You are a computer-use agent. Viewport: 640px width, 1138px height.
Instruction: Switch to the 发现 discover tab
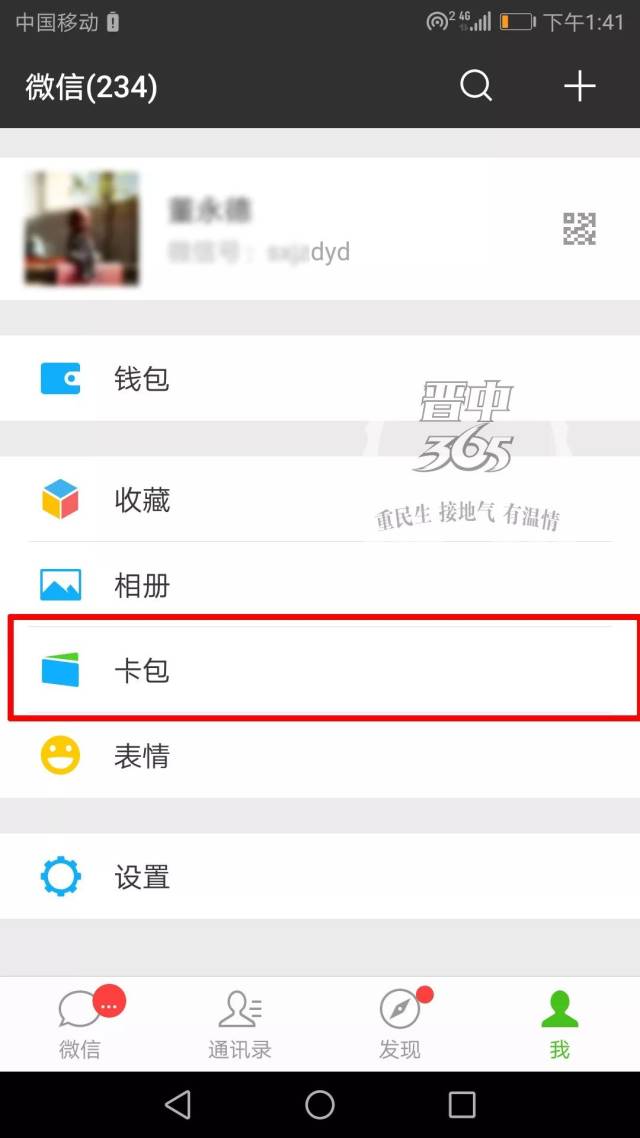coord(400,1024)
